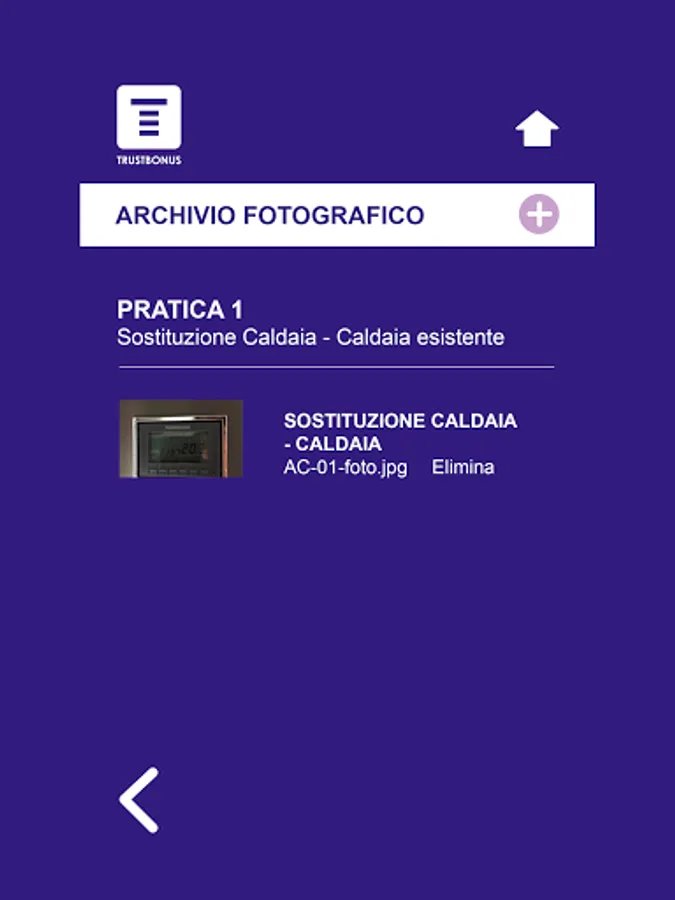Add a new photo with the plus button
Image resolution: width=675 pixels, height=900 pixels.
pyautogui.click(x=539, y=215)
